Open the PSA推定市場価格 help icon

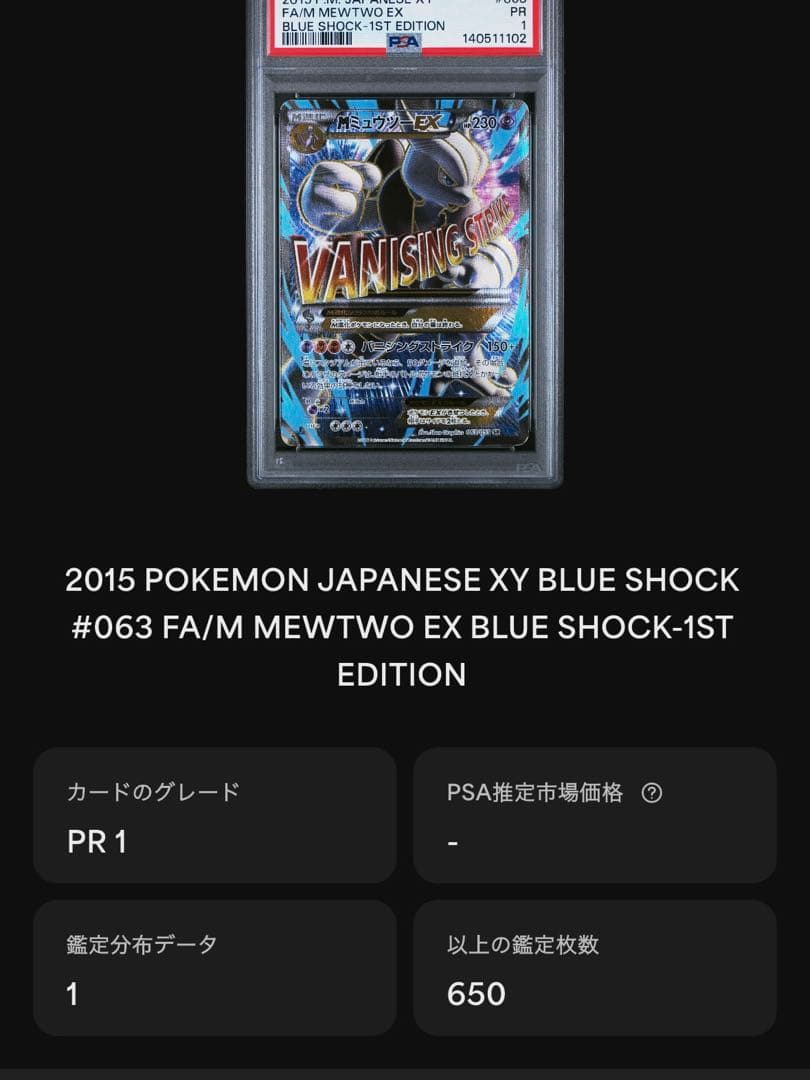pyautogui.click(x=653, y=791)
